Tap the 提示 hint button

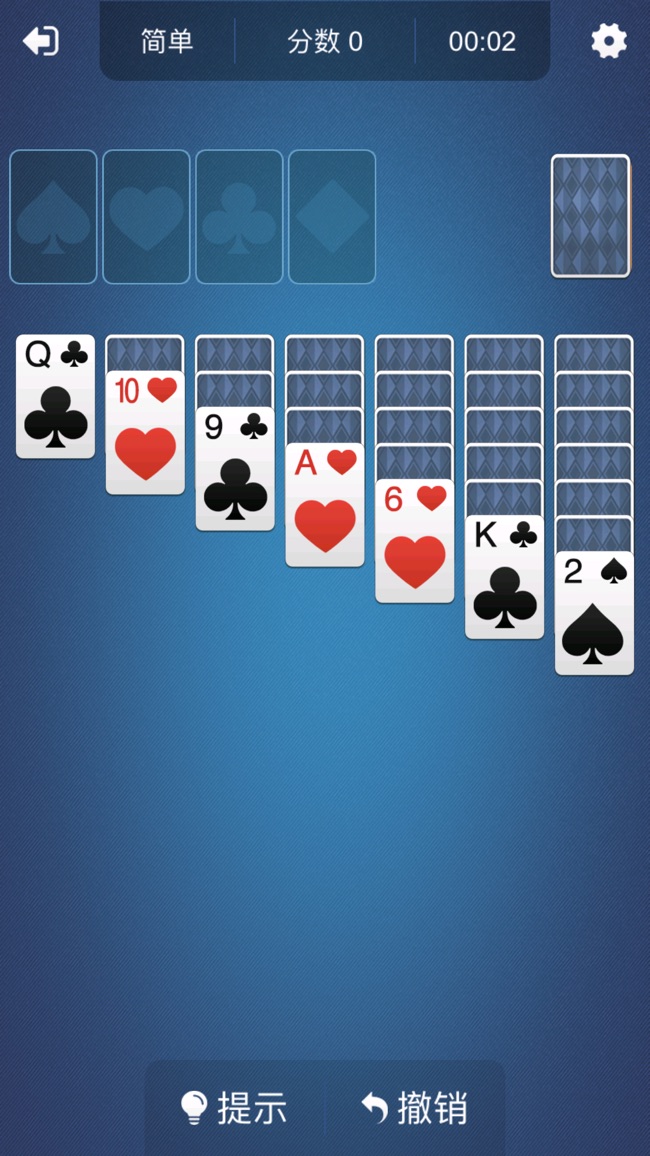[x=234, y=1108]
